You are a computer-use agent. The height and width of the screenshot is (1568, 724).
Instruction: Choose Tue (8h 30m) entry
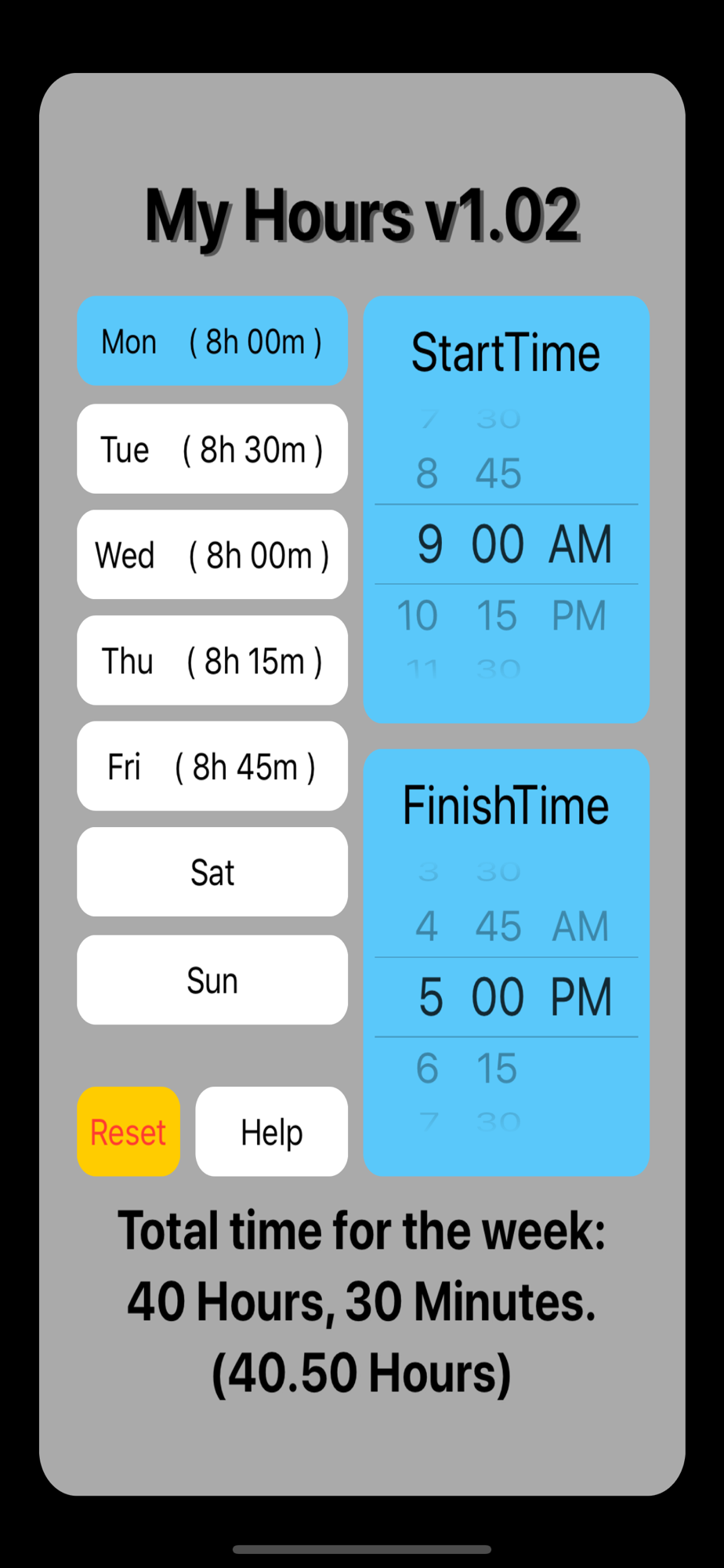(x=212, y=448)
